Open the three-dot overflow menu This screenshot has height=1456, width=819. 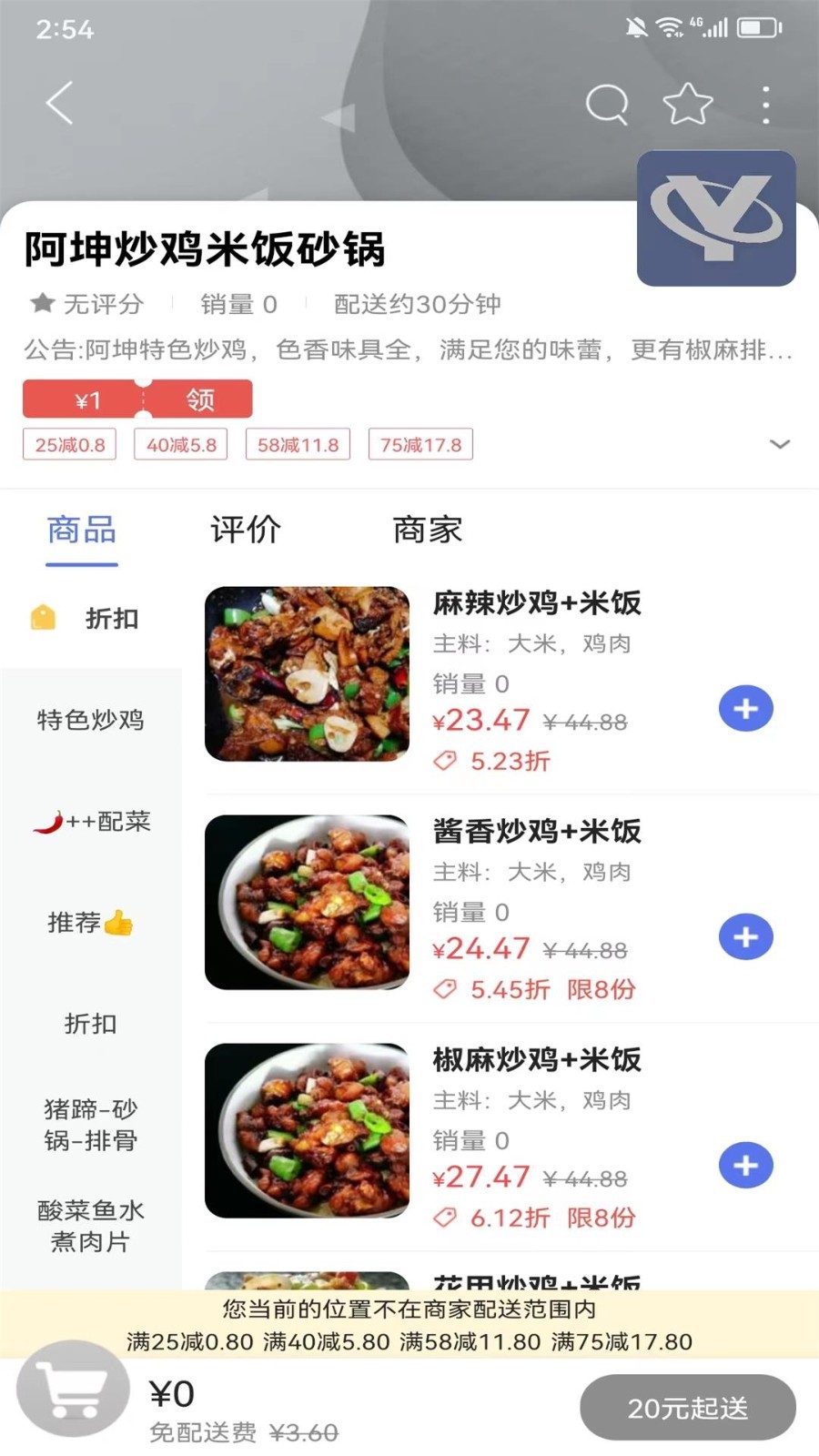point(765,103)
